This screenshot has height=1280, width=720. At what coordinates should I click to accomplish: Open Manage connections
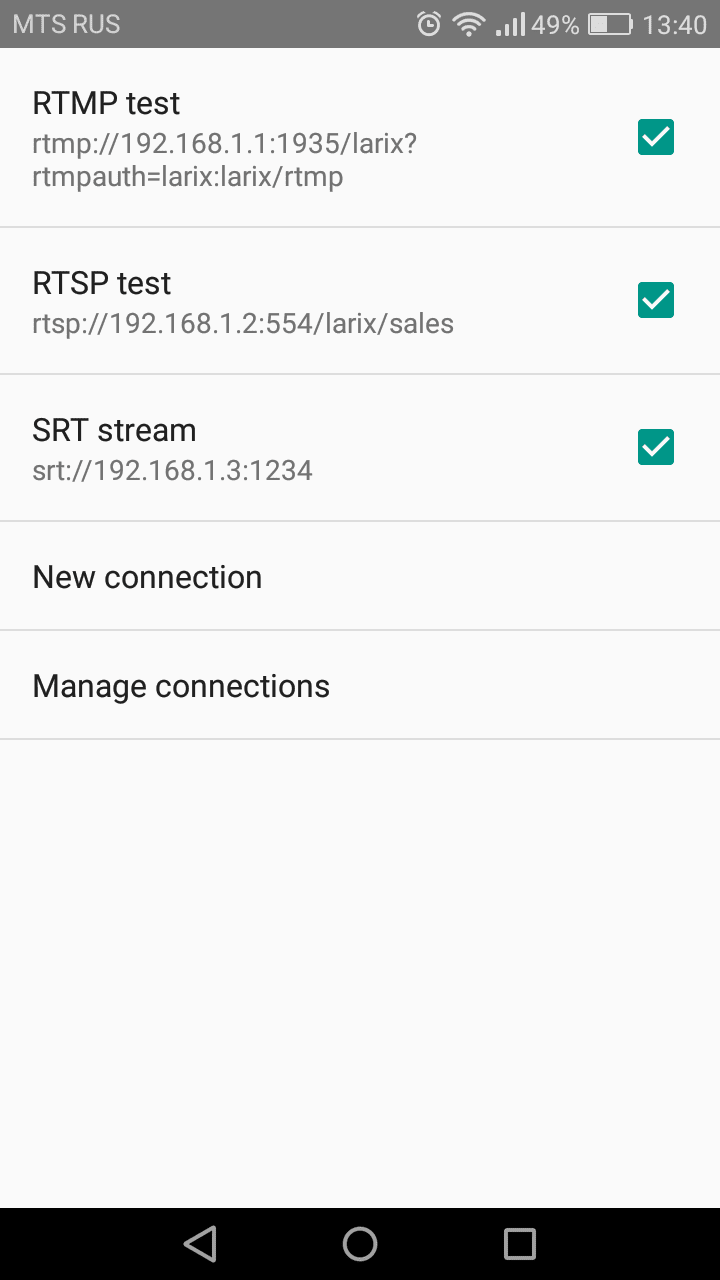tap(181, 685)
